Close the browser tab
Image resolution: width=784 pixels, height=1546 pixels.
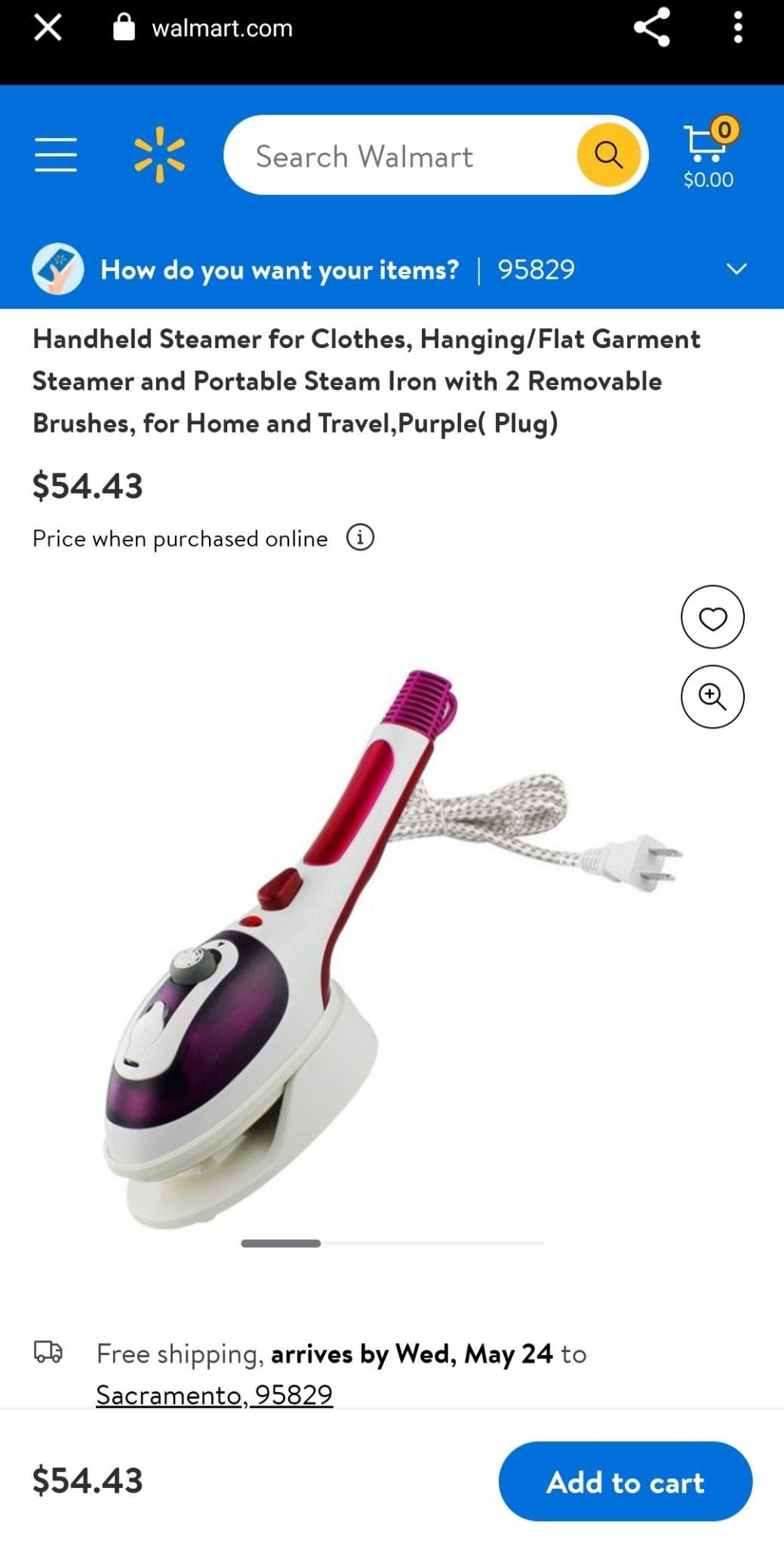[48, 29]
